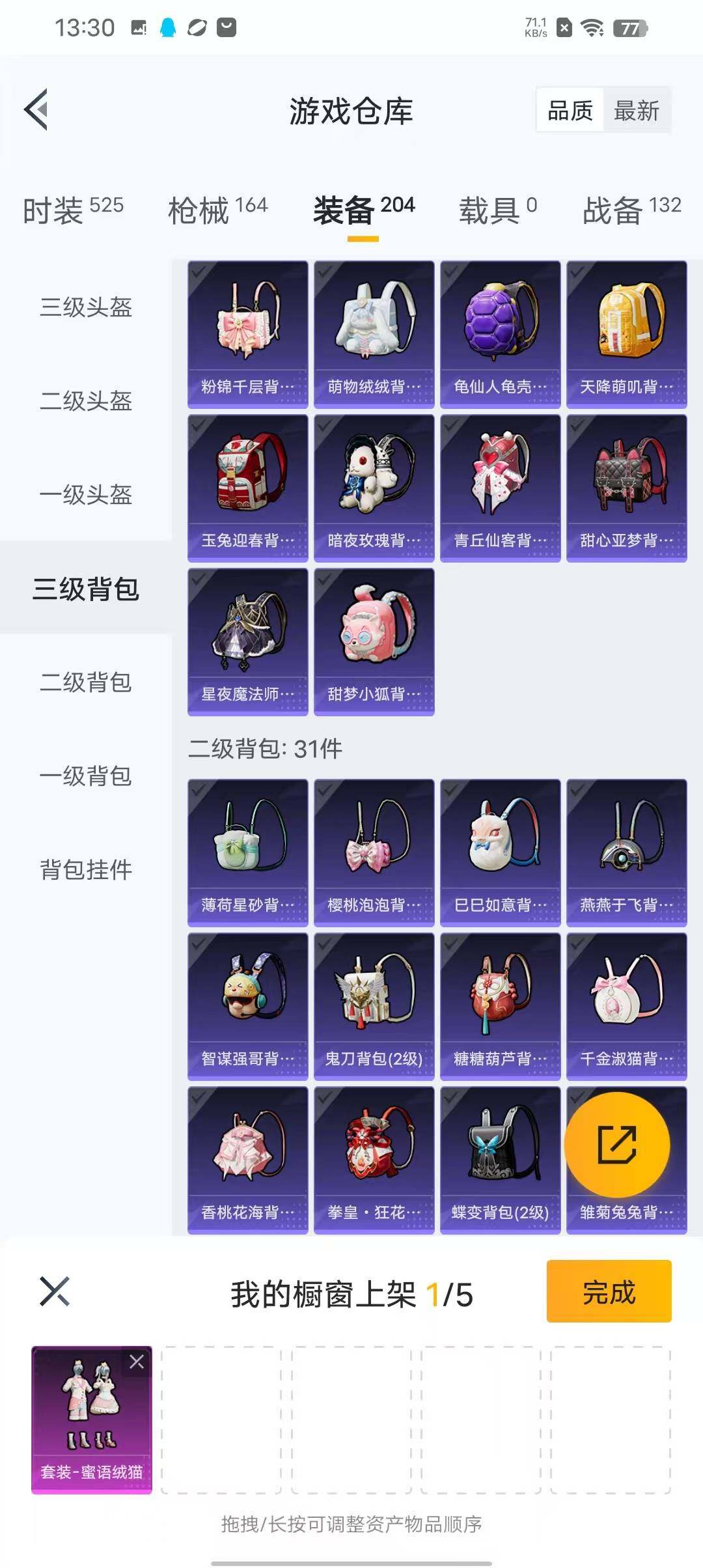The width and height of the screenshot is (703, 1568).
Task: Select 三级头盔 in the side menu
Action: pyautogui.click(x=86, y=307)
